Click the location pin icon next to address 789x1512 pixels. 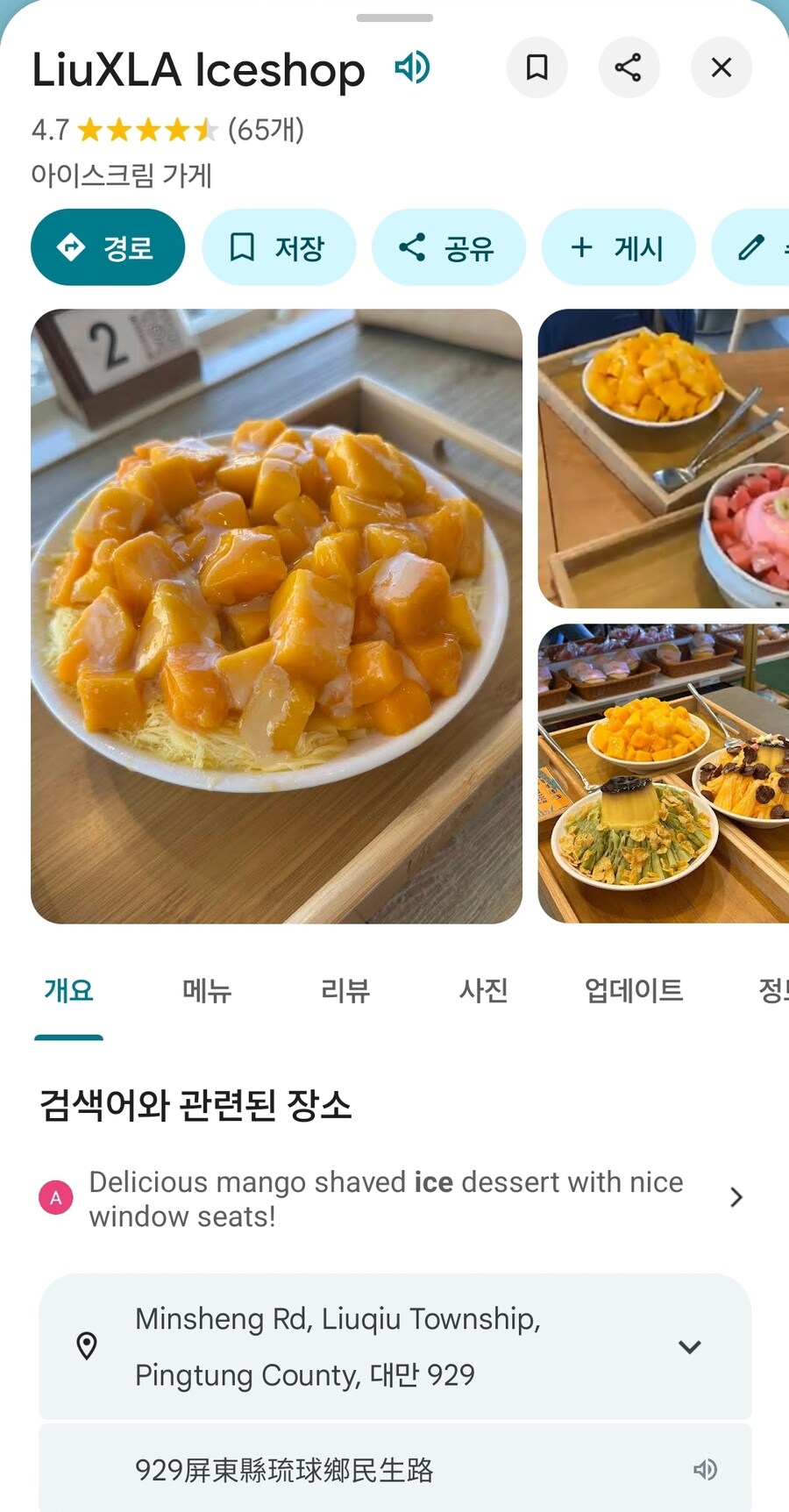coord(88,1347)
